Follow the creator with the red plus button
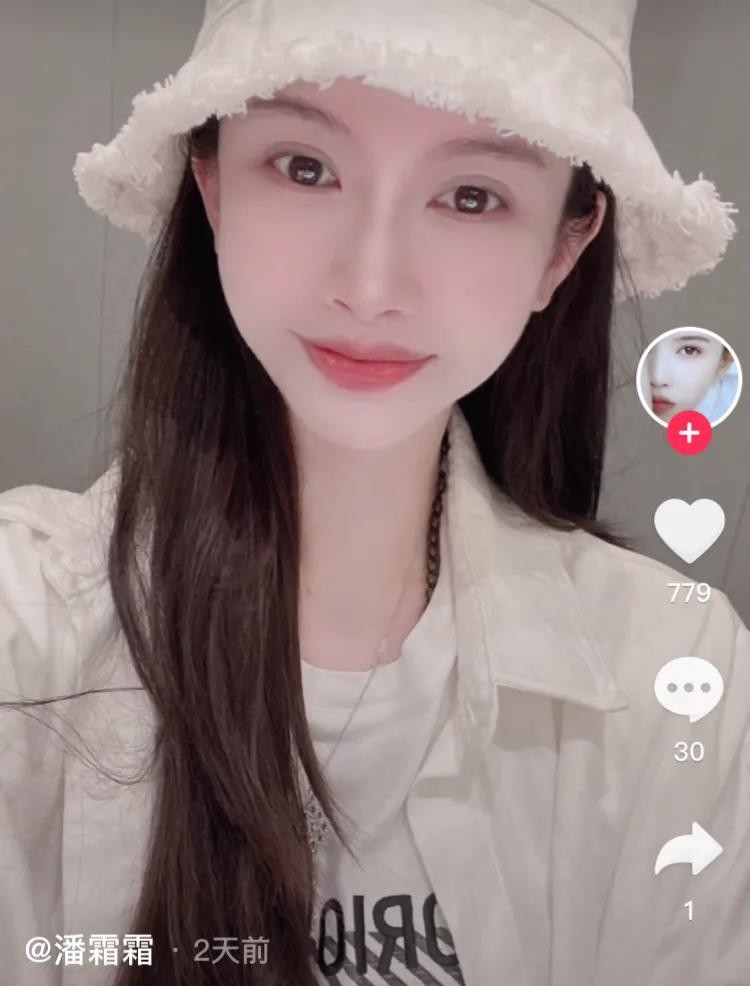750x986 pixels. pos(689,434)
